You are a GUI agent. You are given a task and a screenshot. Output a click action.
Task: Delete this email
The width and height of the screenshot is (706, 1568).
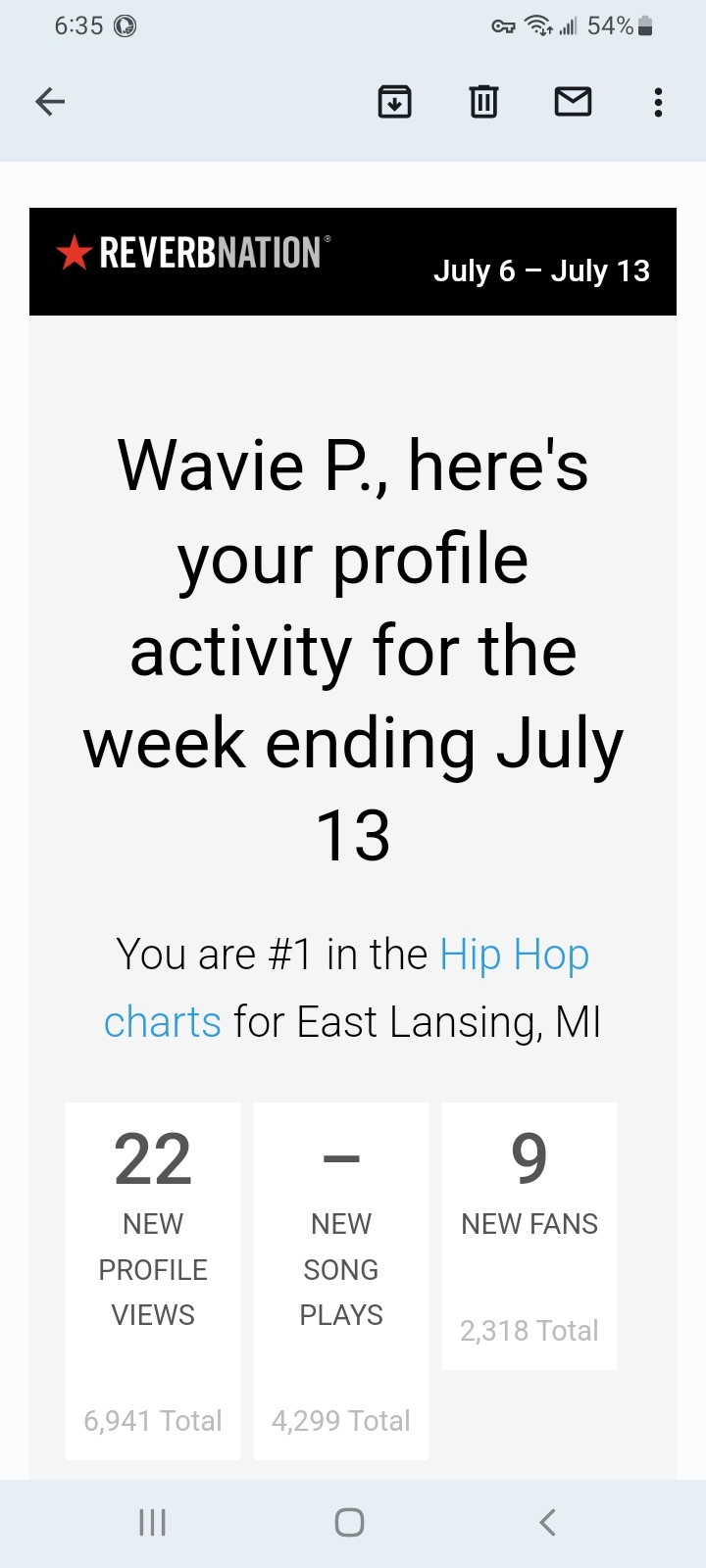point(483,101)
